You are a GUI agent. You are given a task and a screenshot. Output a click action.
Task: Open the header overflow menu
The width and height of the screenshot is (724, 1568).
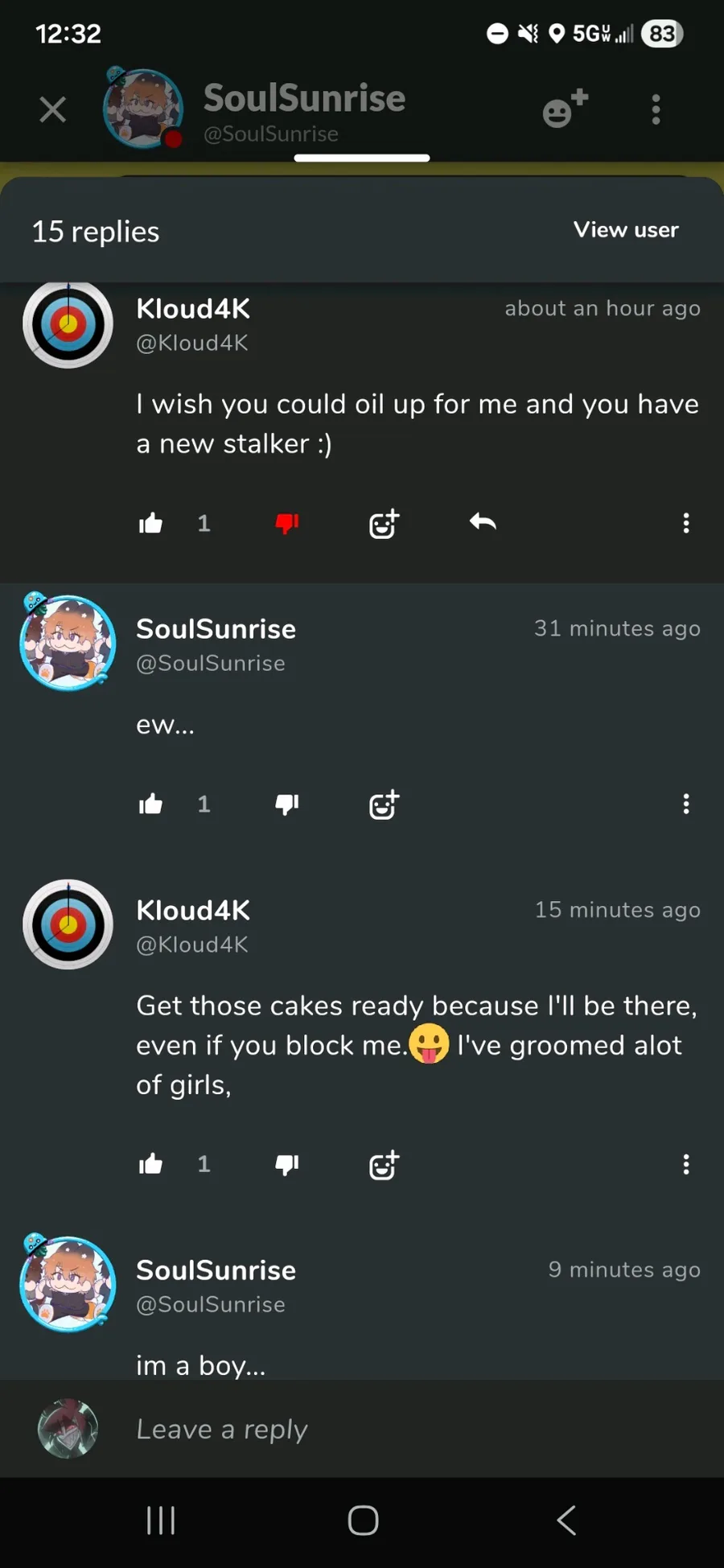point(656,109)
